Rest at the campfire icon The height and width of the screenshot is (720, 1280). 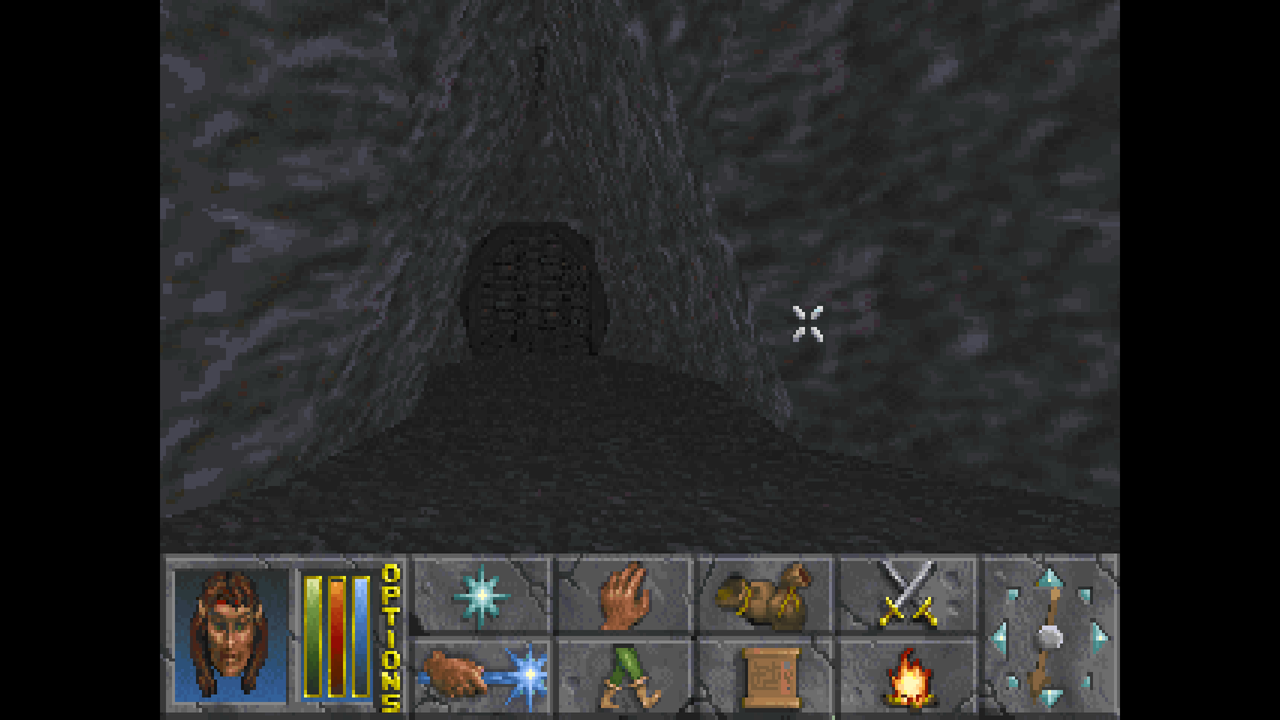pyautogui.click(x=907, y=675)
